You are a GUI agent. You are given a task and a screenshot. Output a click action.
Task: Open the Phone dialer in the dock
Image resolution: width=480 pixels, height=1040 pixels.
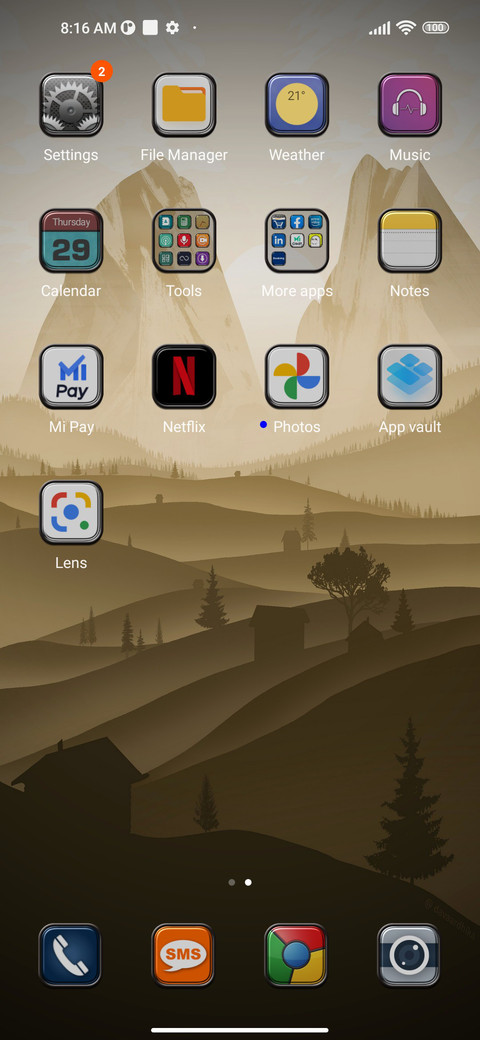(x=70, y=955)
